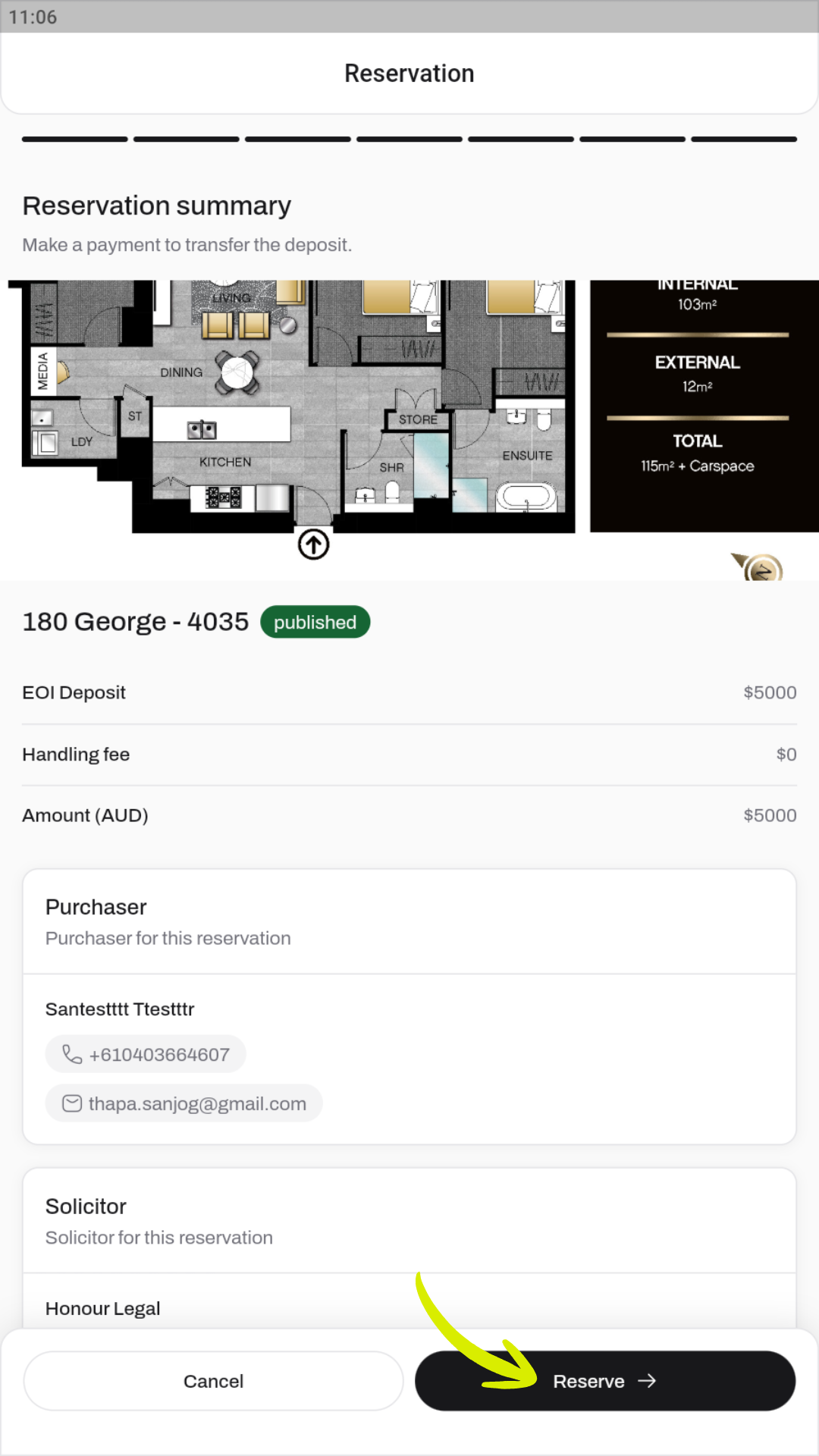
Task: Tap the Reserve button
Action: (x=604, y=1381)
